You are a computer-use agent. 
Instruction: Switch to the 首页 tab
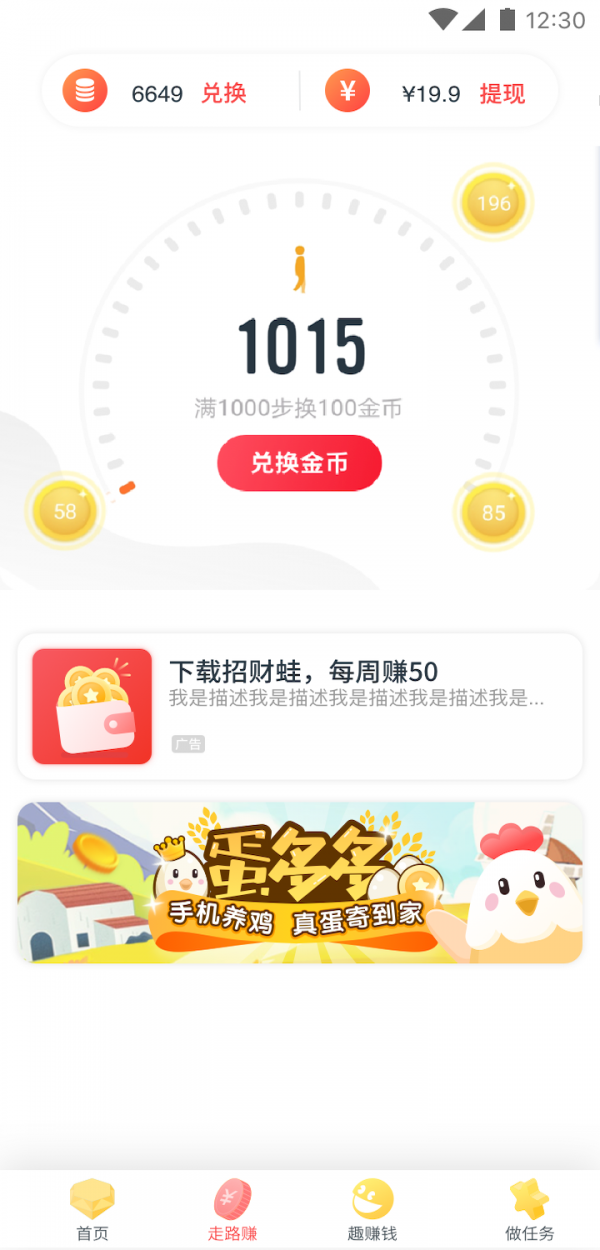(92, 1210)
